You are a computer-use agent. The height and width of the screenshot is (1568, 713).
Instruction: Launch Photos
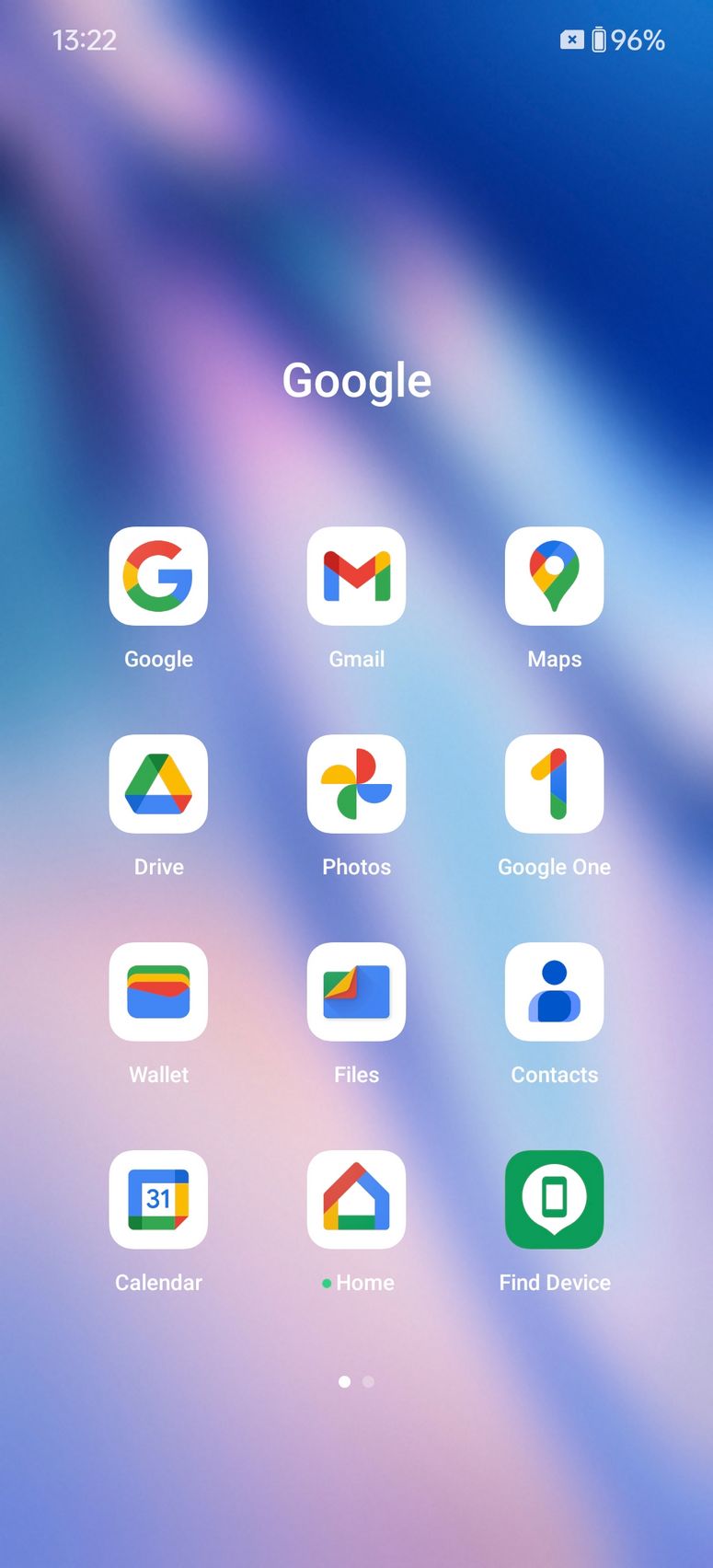356,784
